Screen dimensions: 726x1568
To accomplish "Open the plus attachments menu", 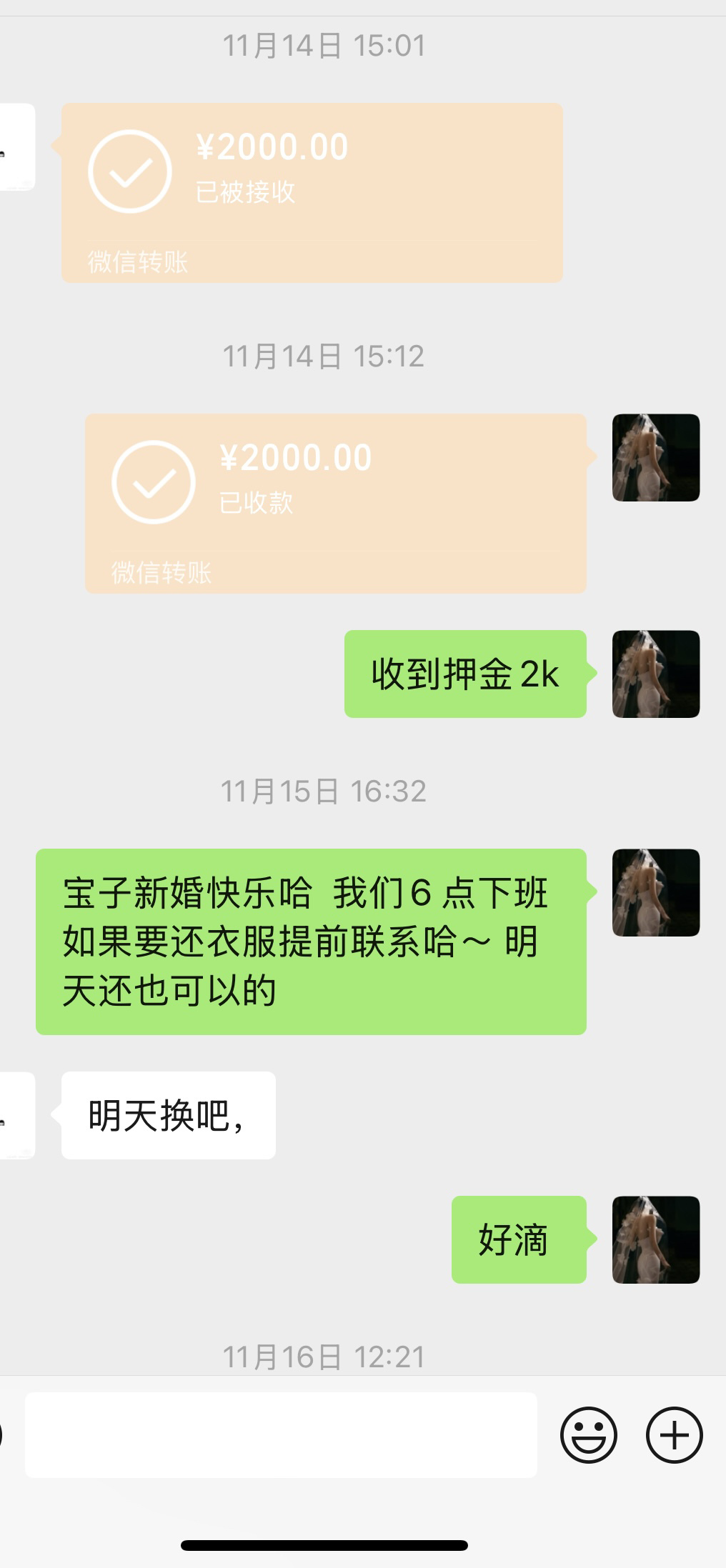I will pyautogui.click(x=674, y=1434).
